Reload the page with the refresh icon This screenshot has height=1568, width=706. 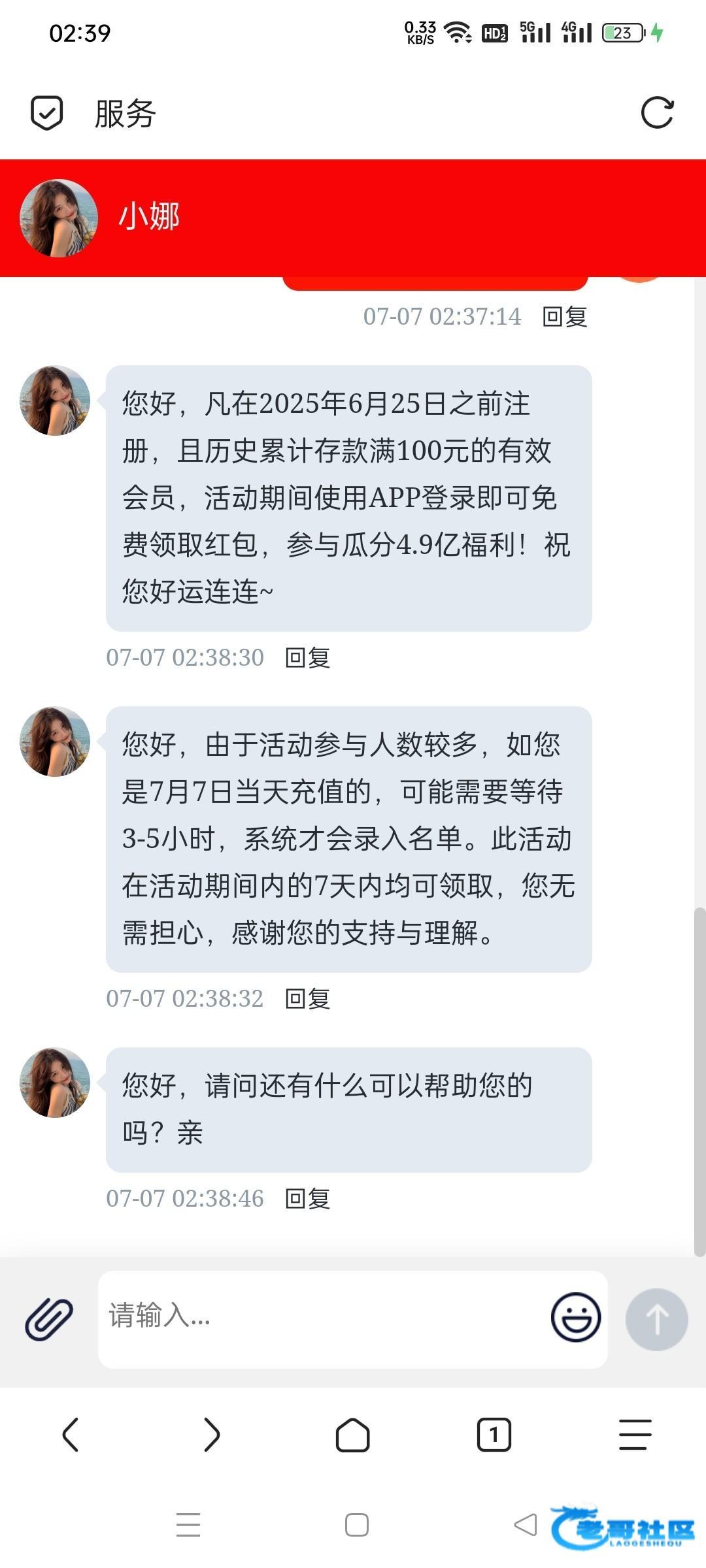click(x=657, y=113)
